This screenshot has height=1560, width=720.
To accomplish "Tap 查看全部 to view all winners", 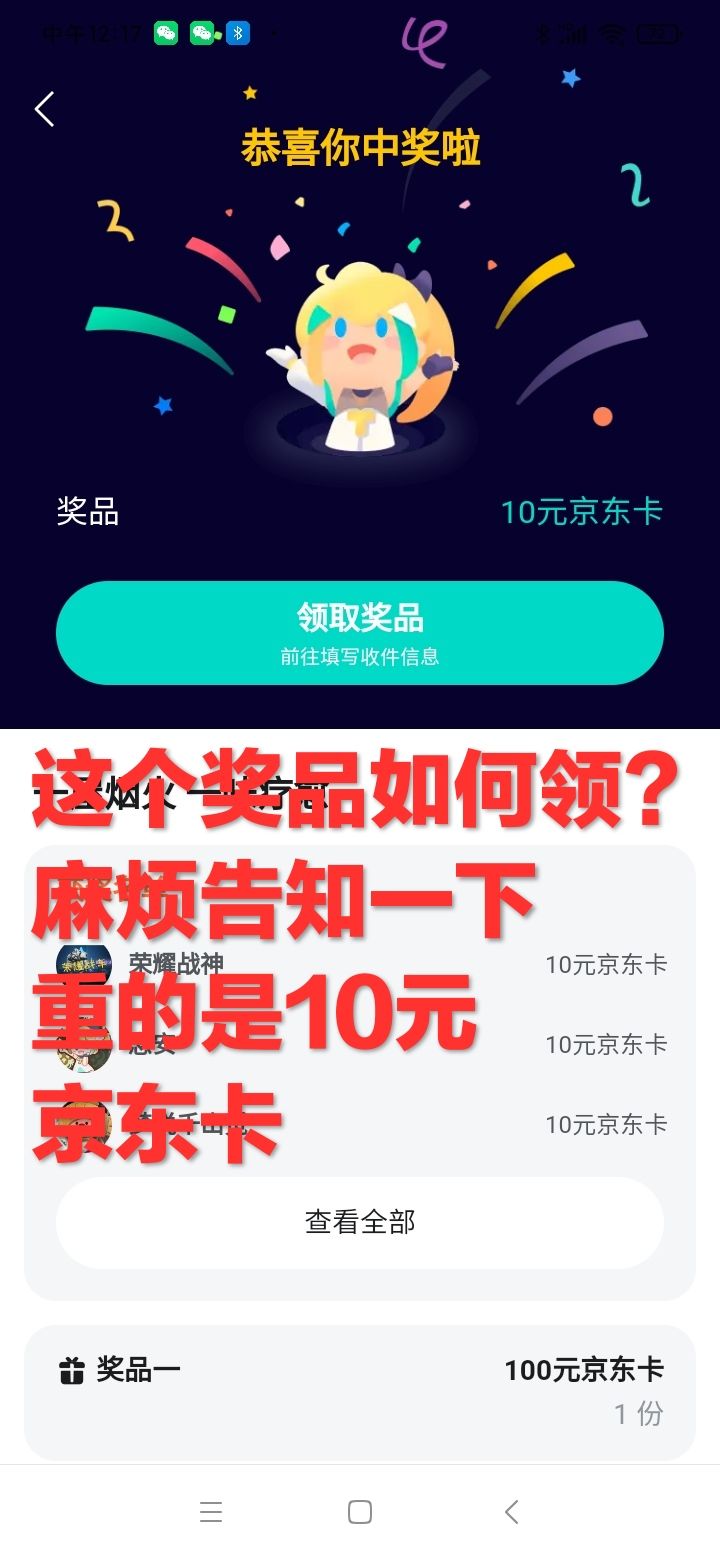I will (360, 1222).
